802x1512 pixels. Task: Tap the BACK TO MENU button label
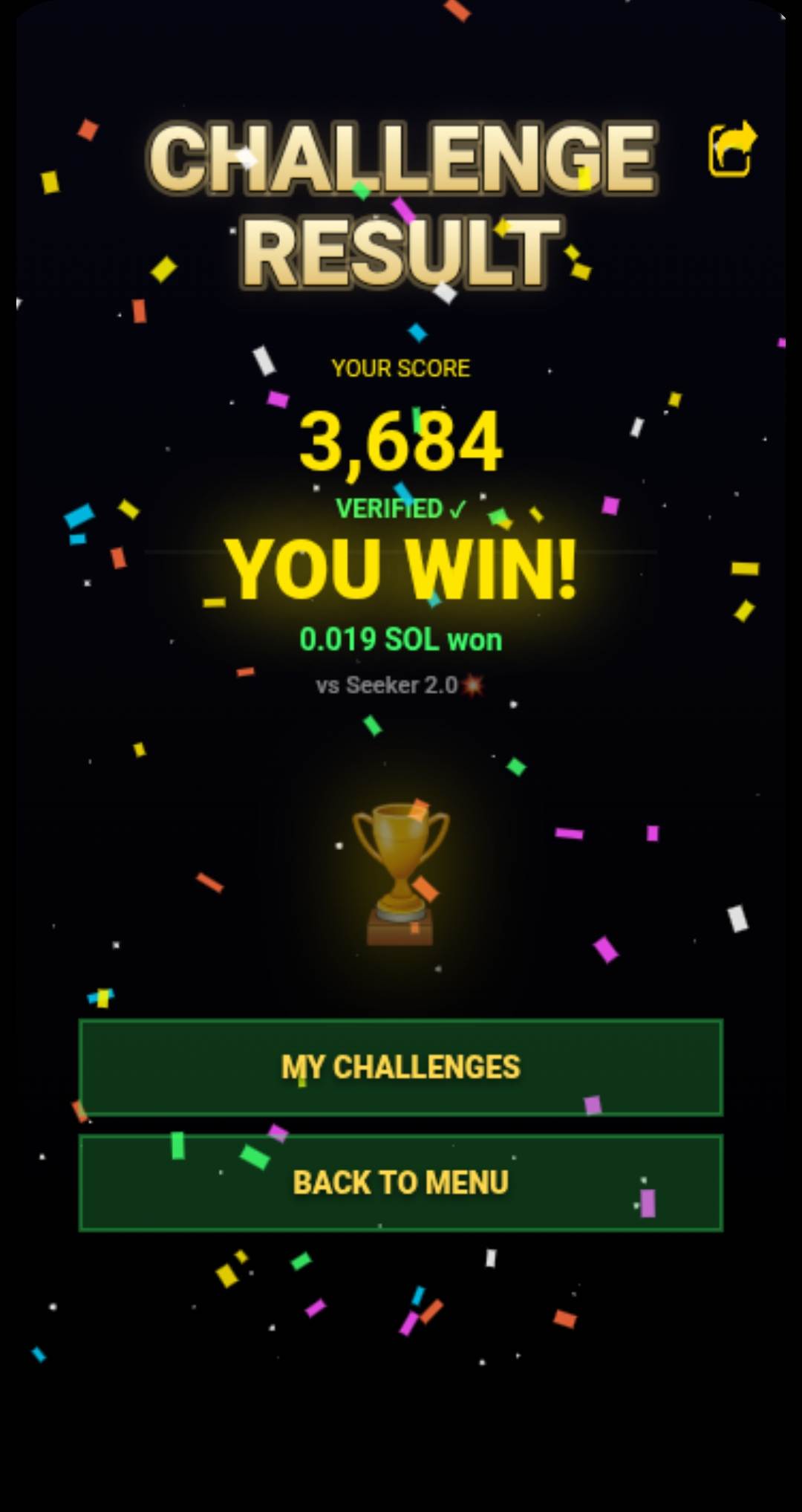point(401,1181)
